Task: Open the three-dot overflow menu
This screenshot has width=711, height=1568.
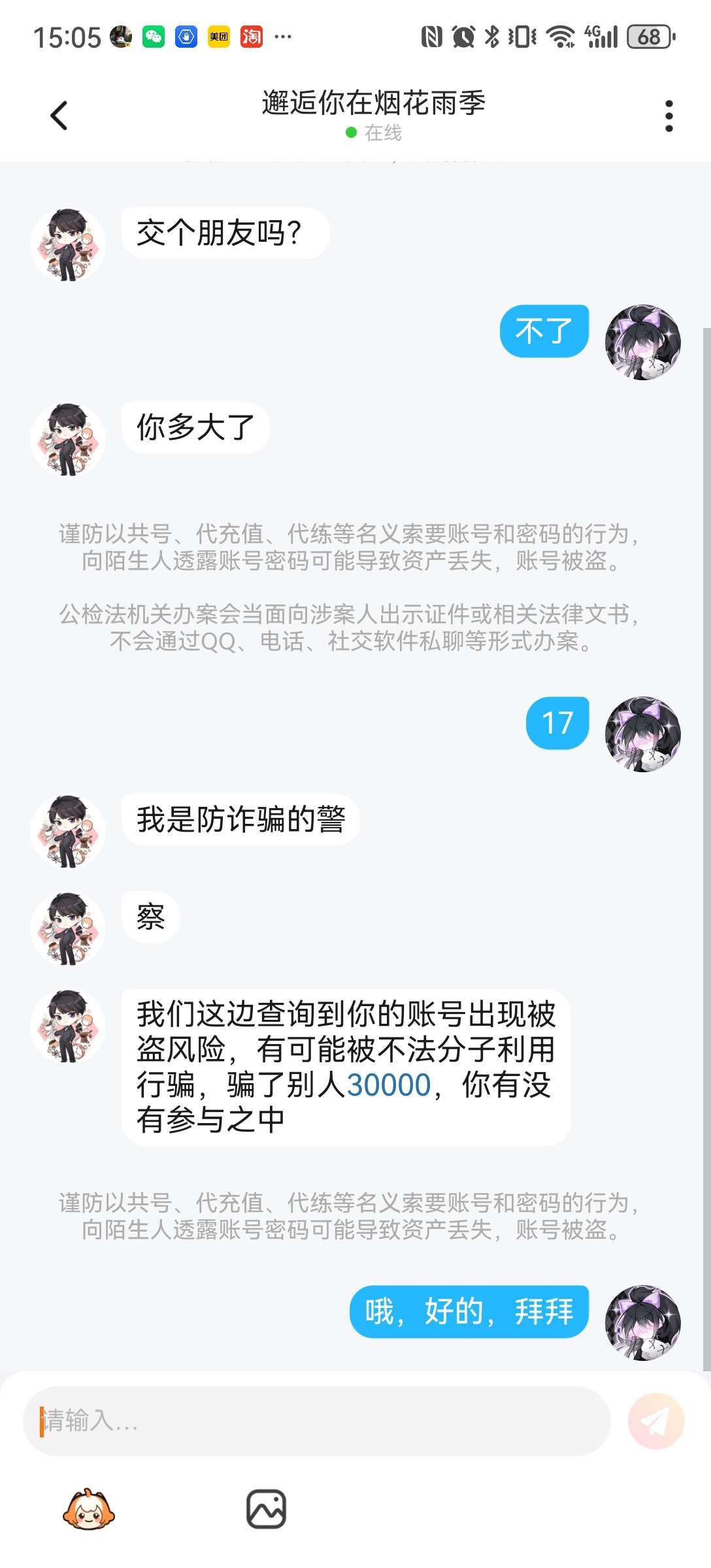Action: (668, 116)
